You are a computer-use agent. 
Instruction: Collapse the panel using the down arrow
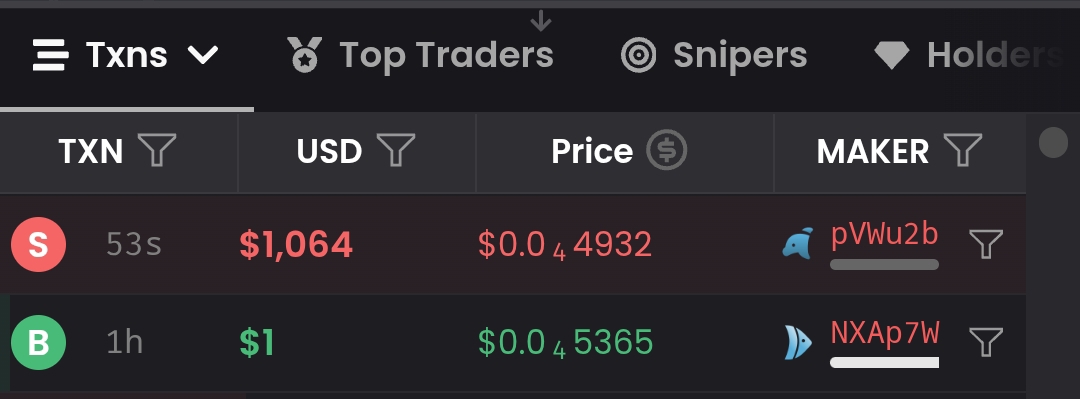point(541,21)
